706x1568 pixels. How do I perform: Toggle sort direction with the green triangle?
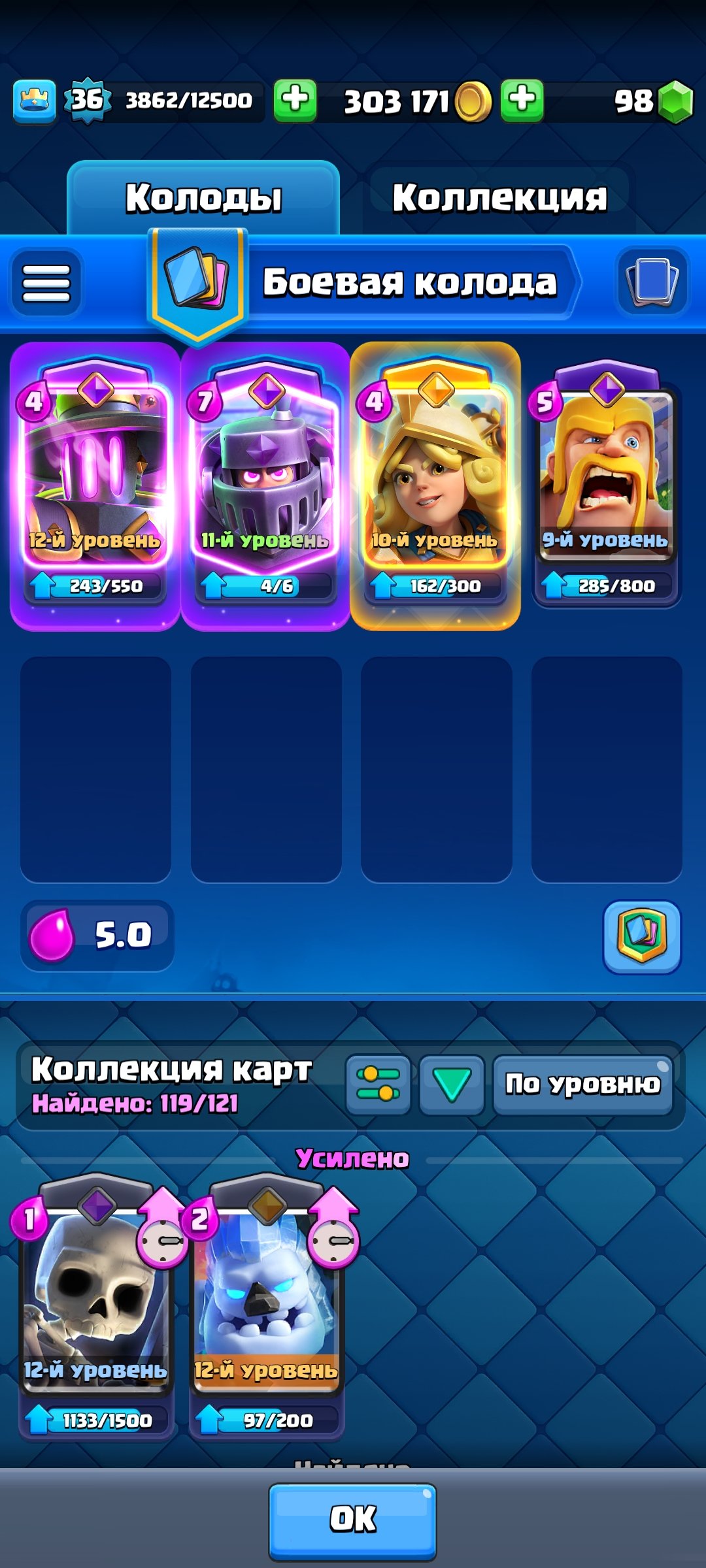tap(452, 1085)
